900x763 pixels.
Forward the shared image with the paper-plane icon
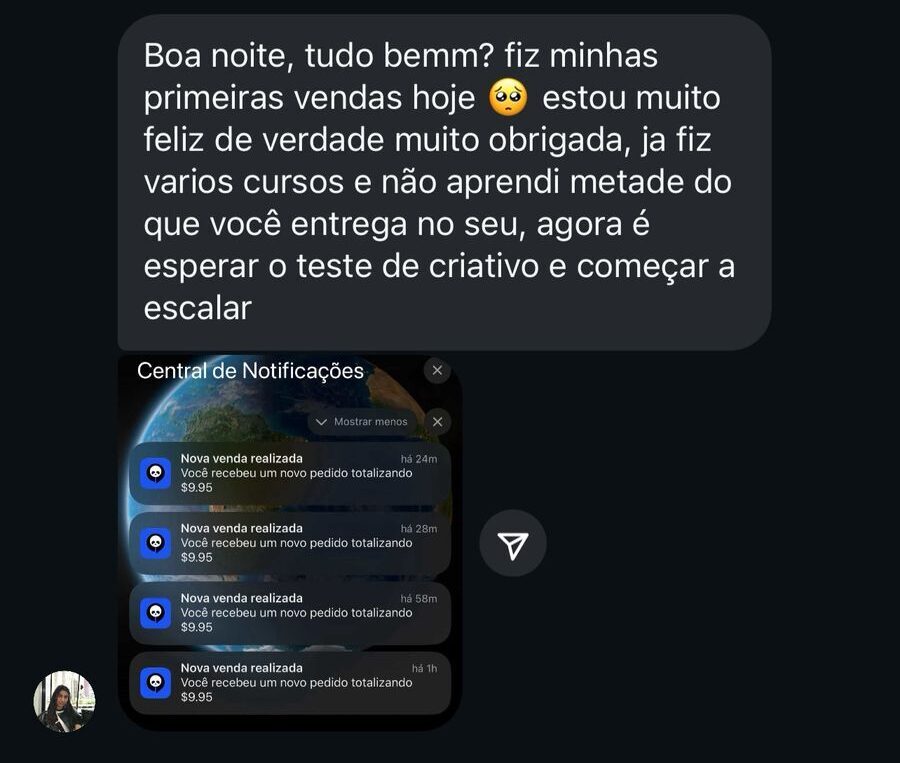tap(512, 544)
